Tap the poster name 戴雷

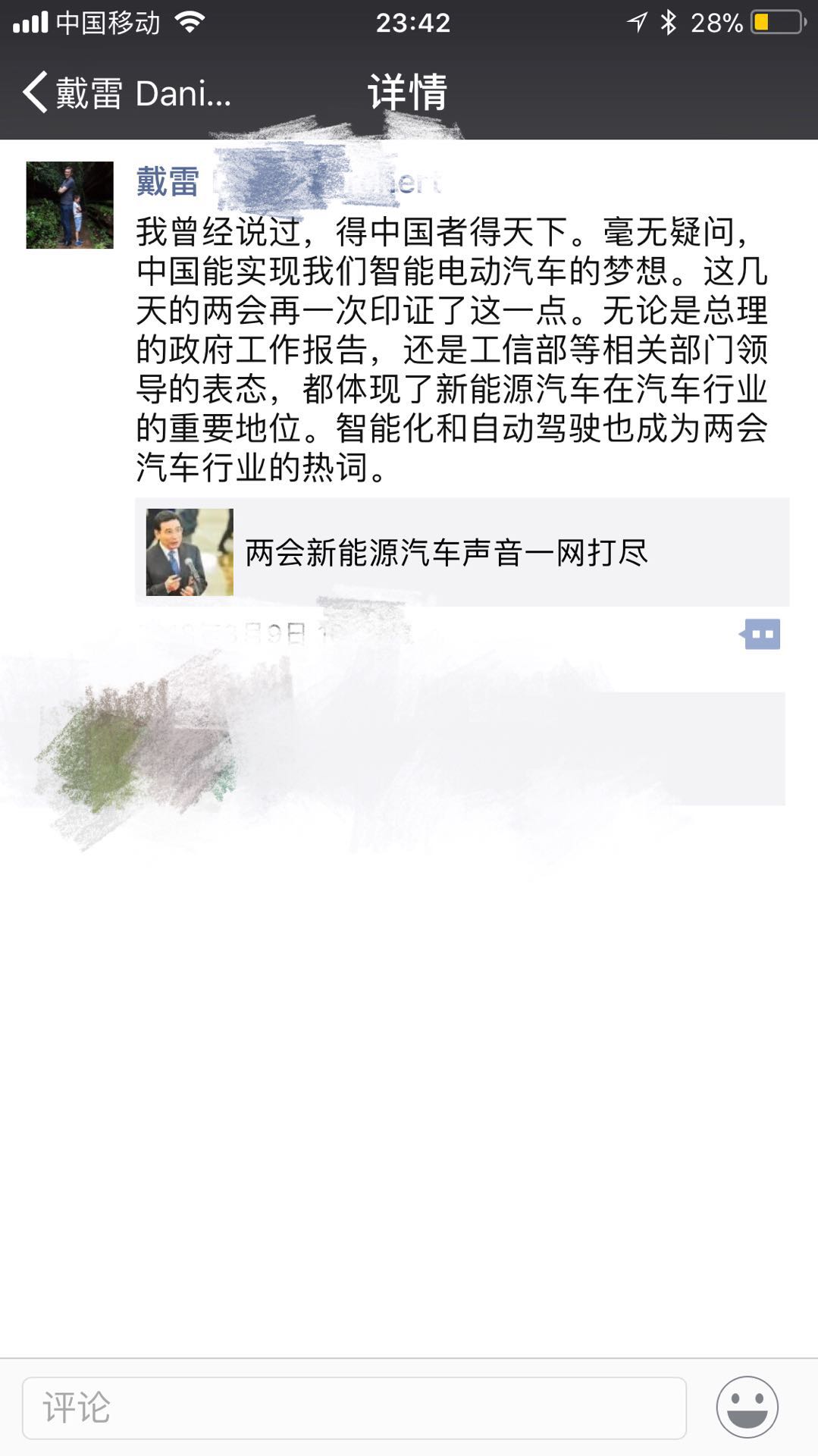tap(168, 182)
